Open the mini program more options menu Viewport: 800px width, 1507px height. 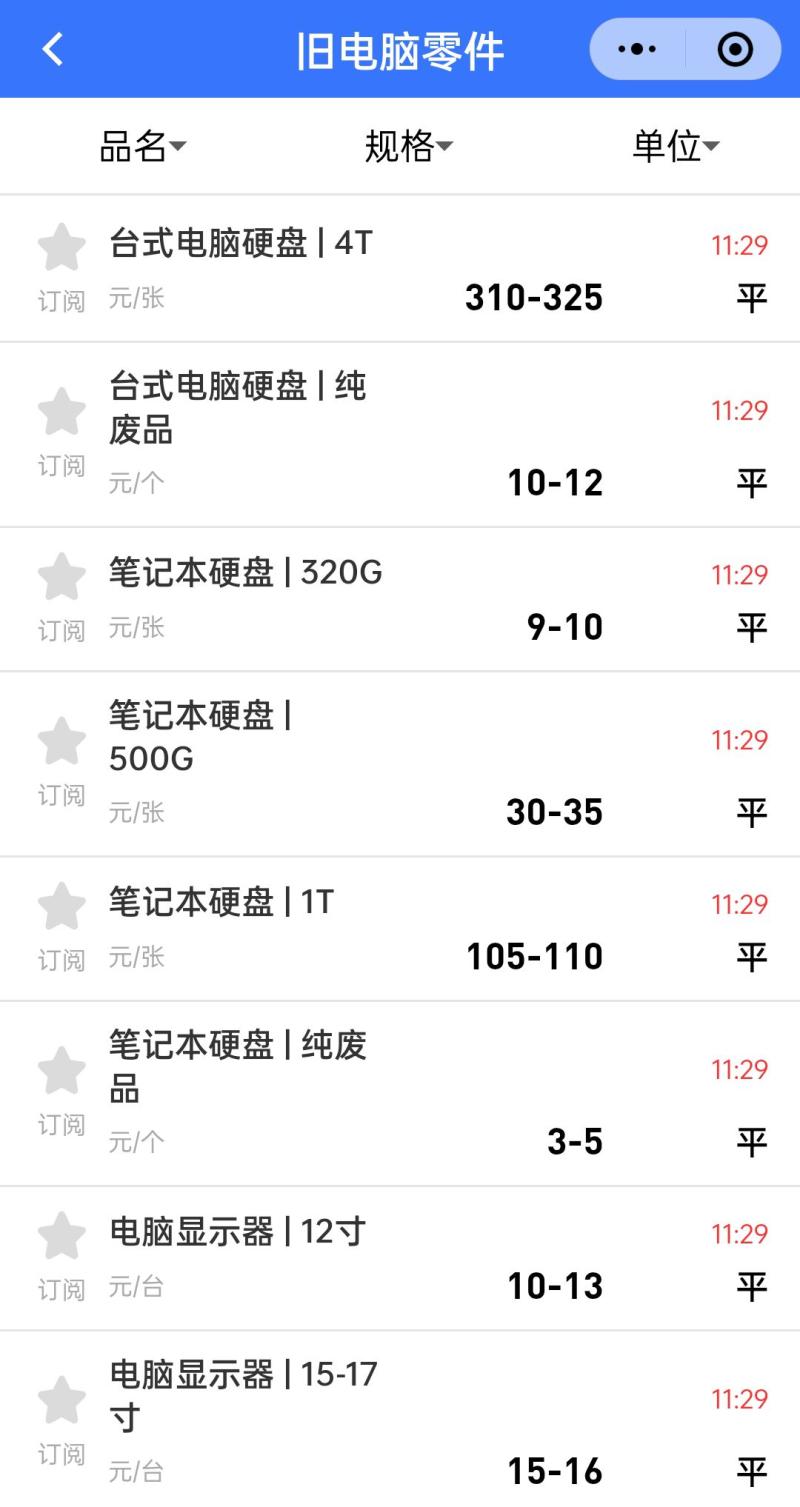[x=637, y=49]
